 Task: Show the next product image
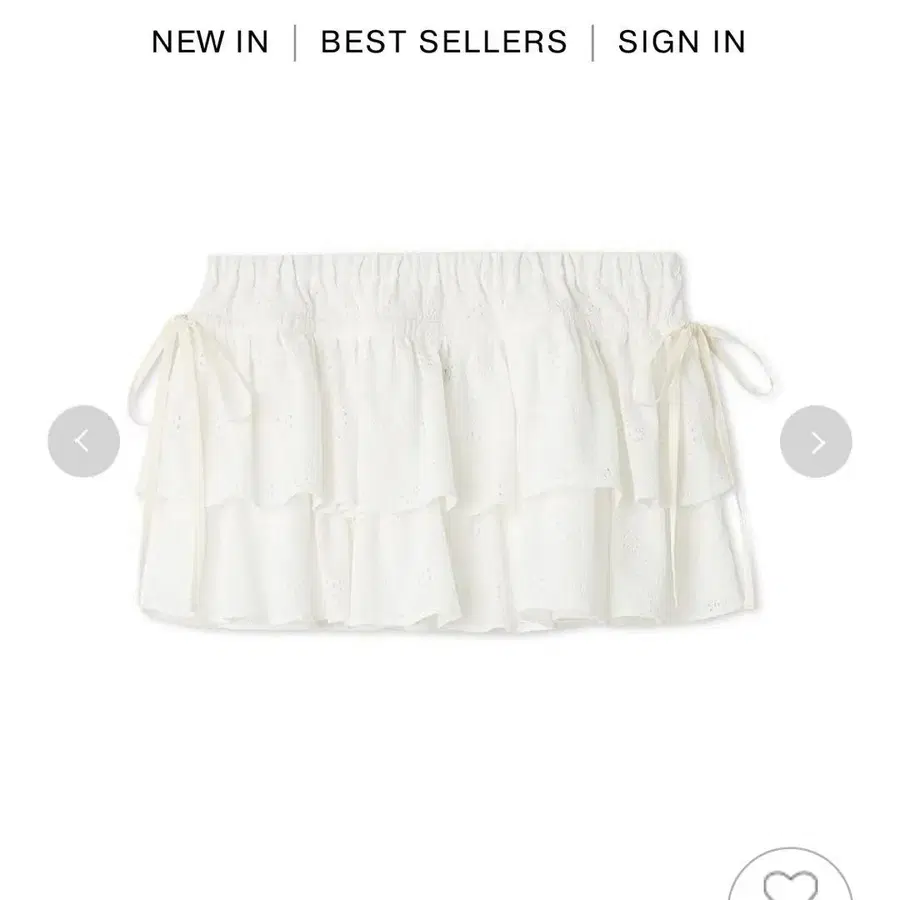pos(816,441)
